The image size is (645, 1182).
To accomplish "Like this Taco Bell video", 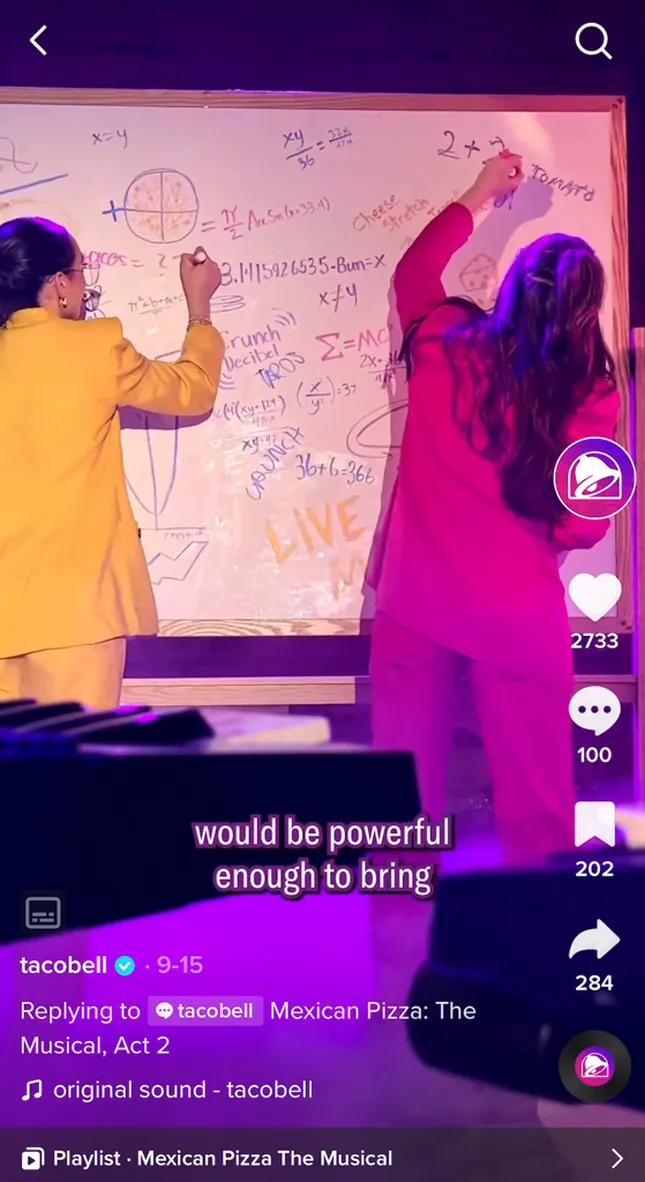I will coord(594,598).
